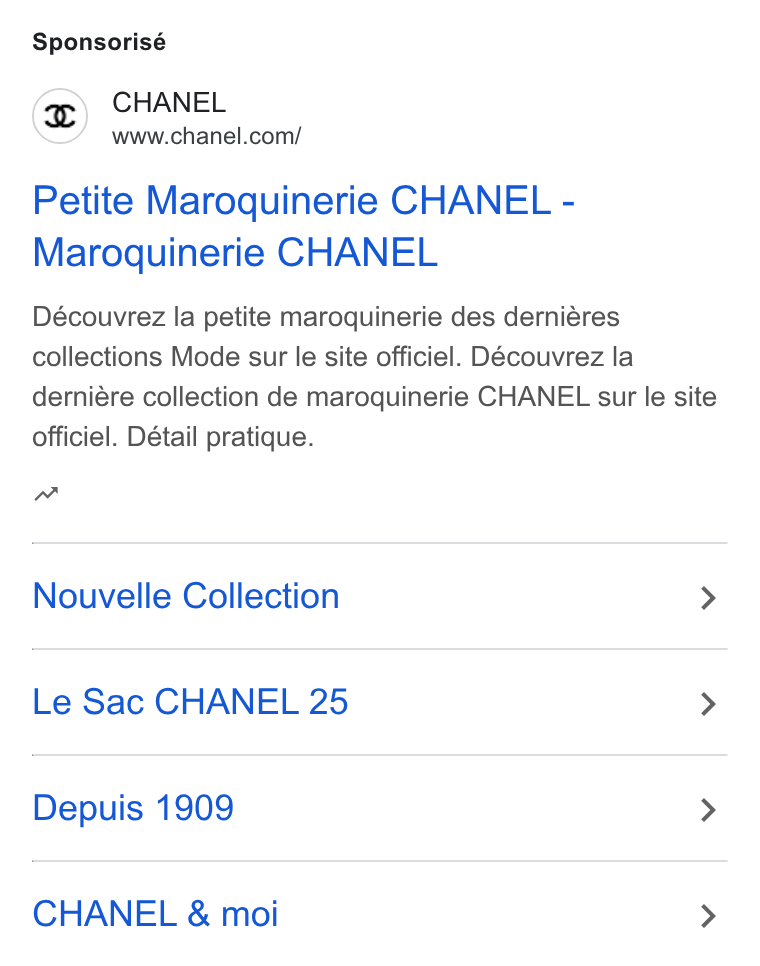
Task: Open Le Sac CHANEL 25 sitelink
Action: coord(379,702)
